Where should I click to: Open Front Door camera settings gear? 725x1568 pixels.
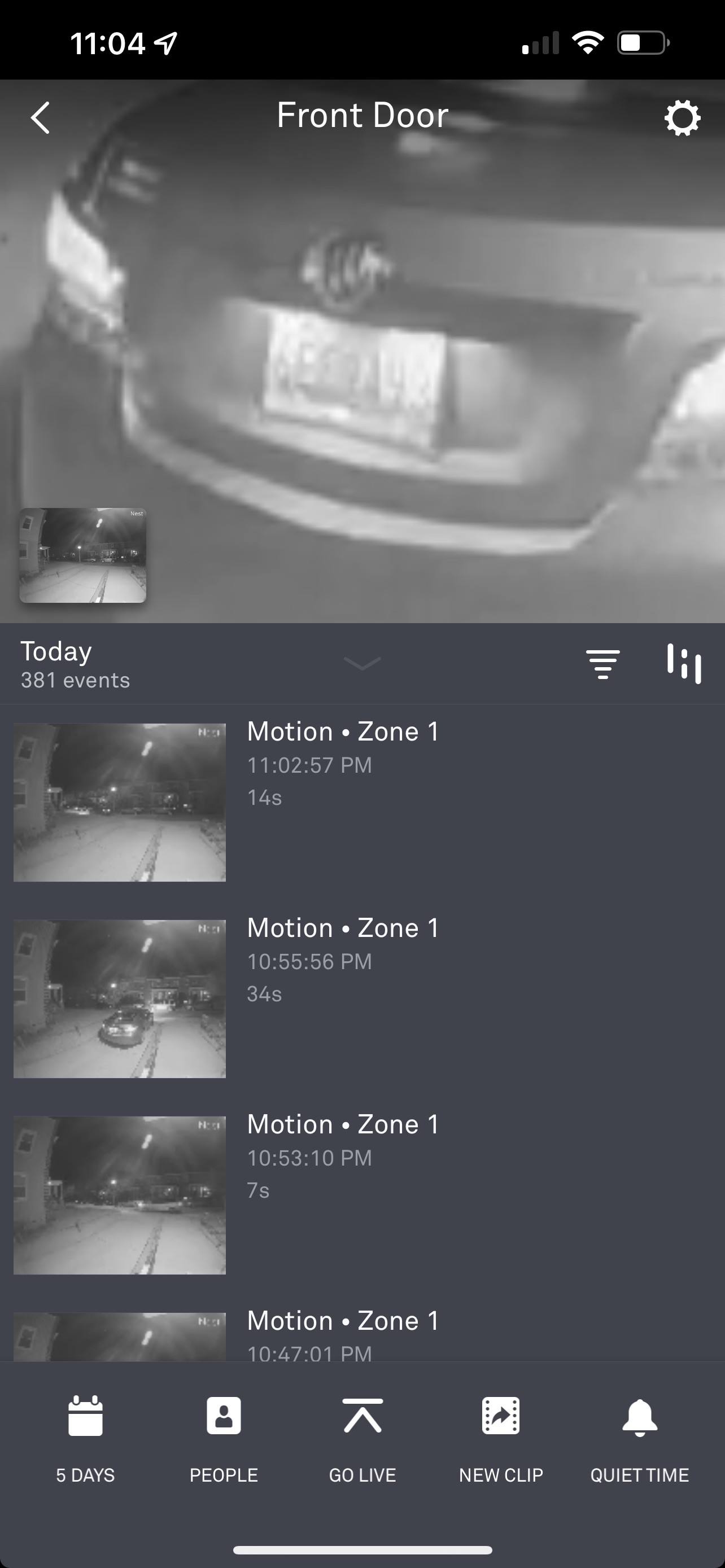682,118
